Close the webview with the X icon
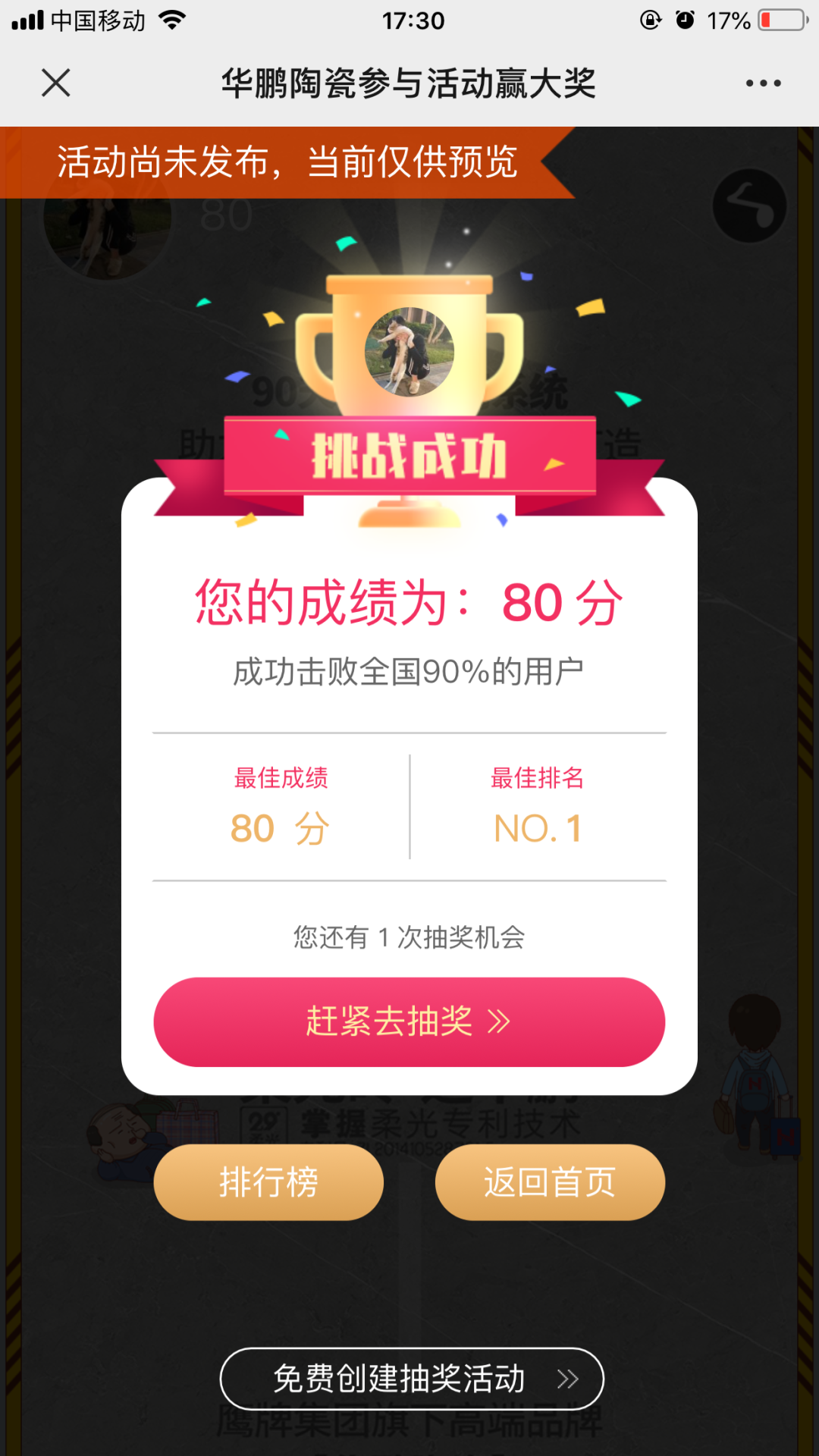This screenshot has height=1456, width=819. pos(55,83)
